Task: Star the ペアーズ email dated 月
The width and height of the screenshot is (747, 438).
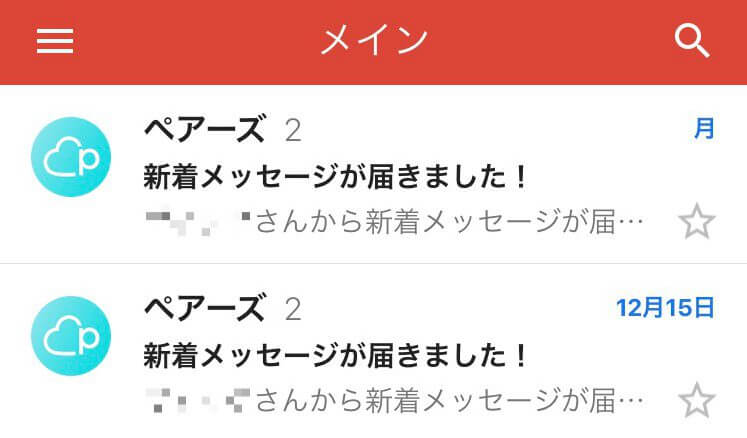Action: pyautogui.click(x=696, y=222)
